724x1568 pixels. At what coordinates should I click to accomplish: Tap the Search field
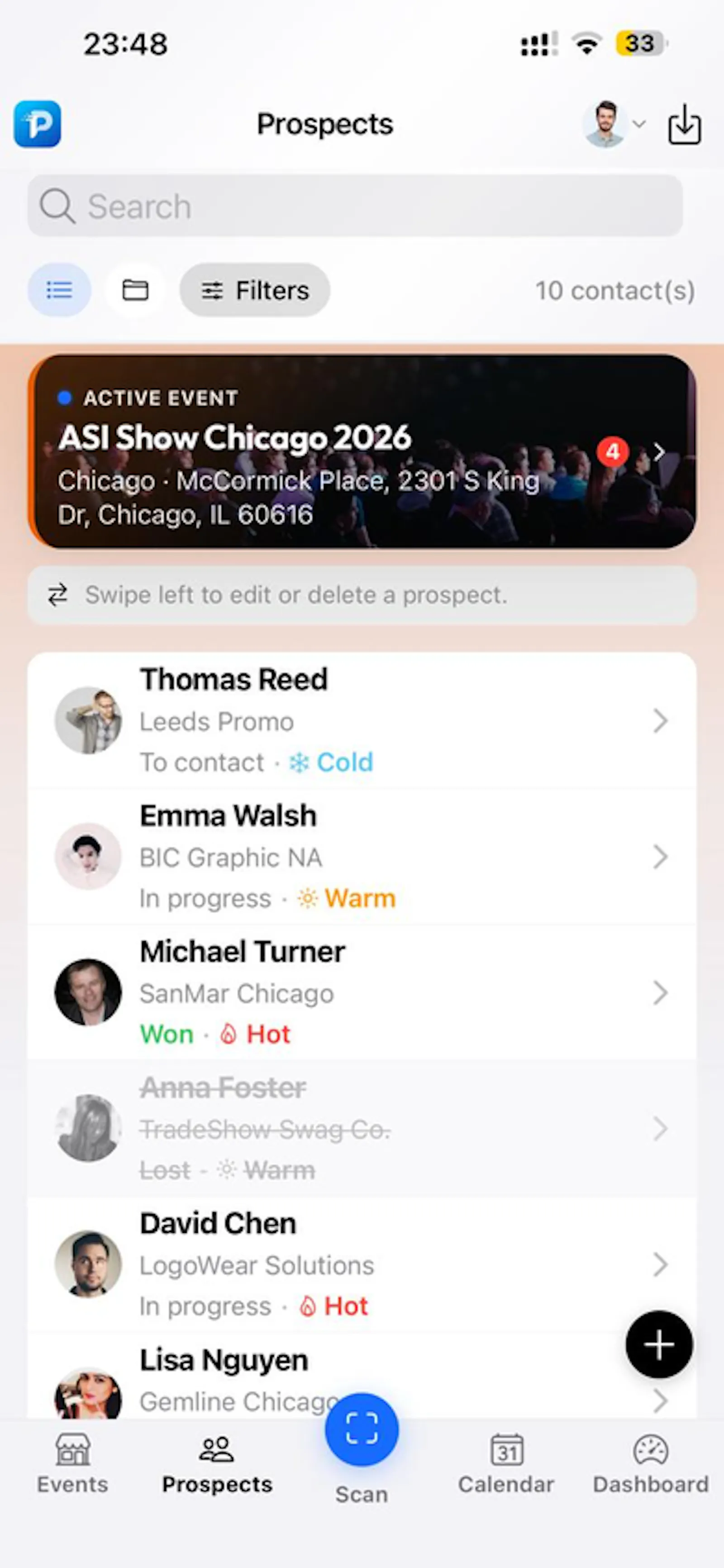click(x=355, y=206)
